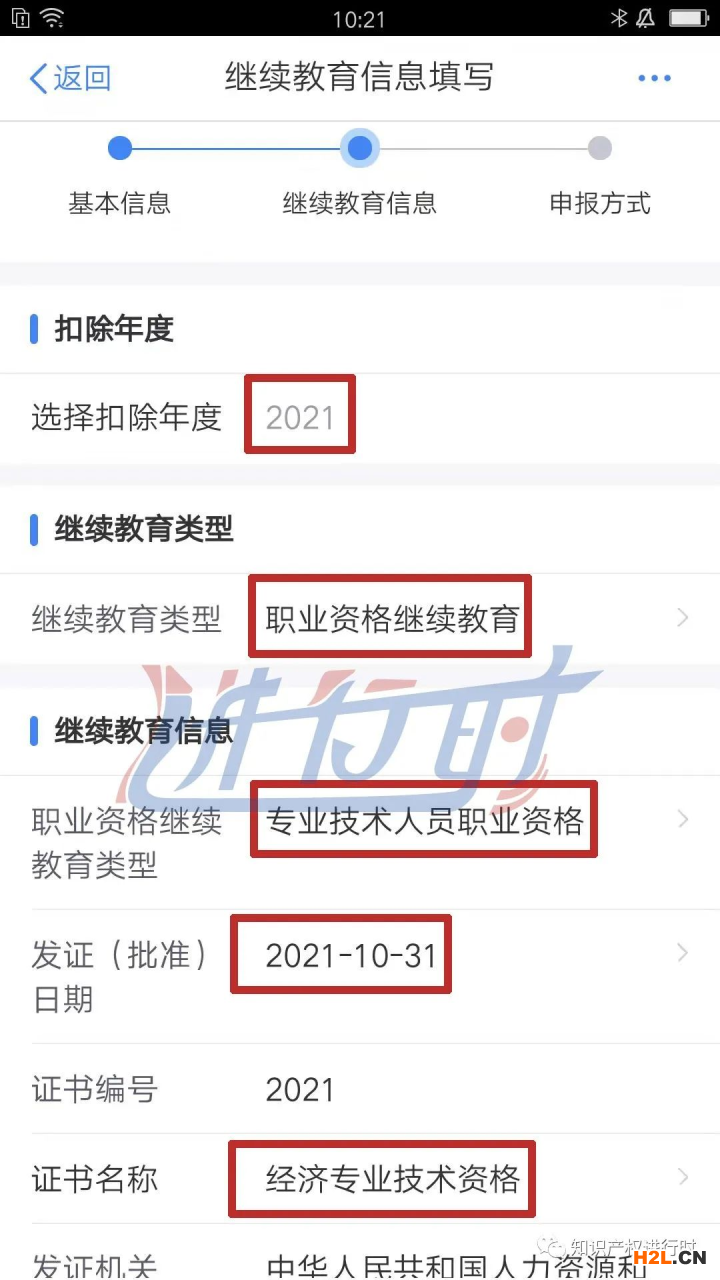Edit the 证书编号 field
Viewport: 720px width, 1280px height.
360,1089
